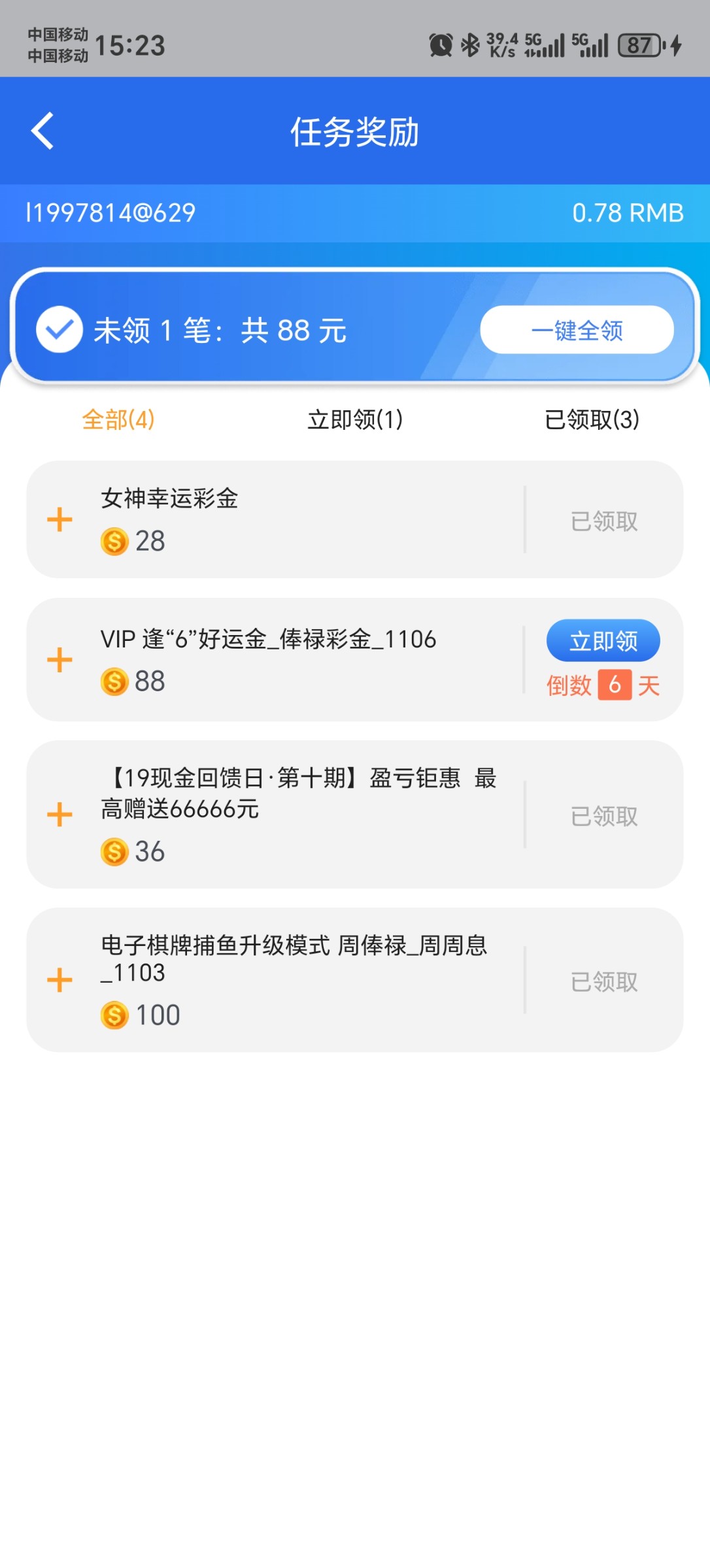Claim the 88 reward via 立即领 button
This screenshot has width=710, height=1568.
point(603,640)
